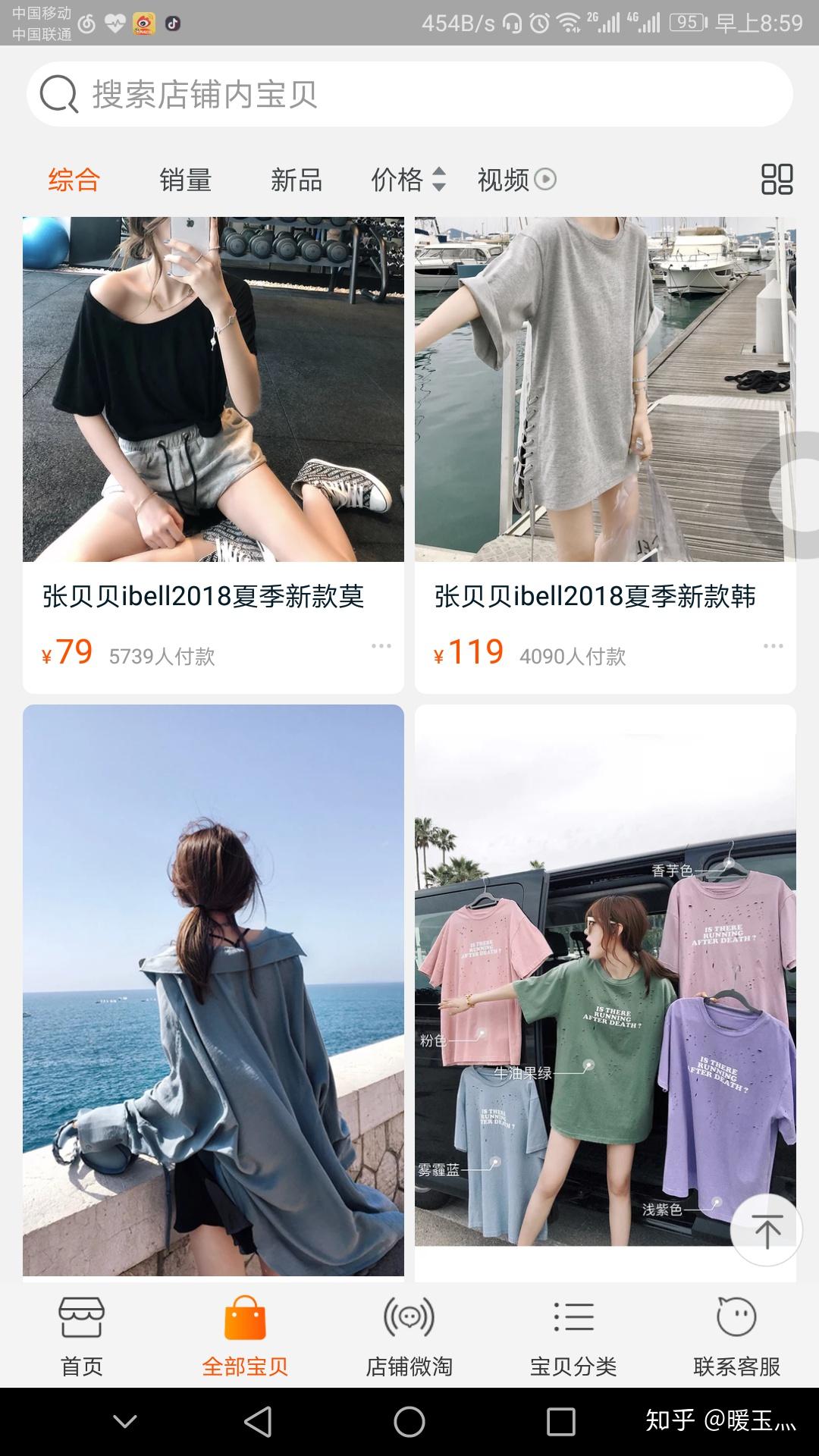Browse 宝贝分类 categories
This screenshot has width=819, height=1456.
click(573, 1336)
